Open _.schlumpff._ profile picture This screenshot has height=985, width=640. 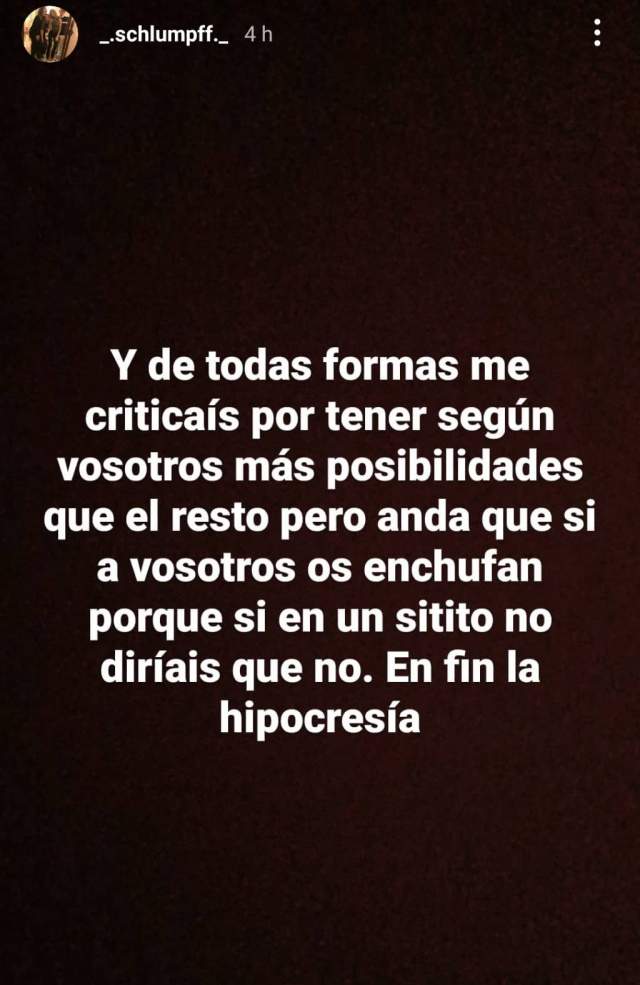(50, 34)
